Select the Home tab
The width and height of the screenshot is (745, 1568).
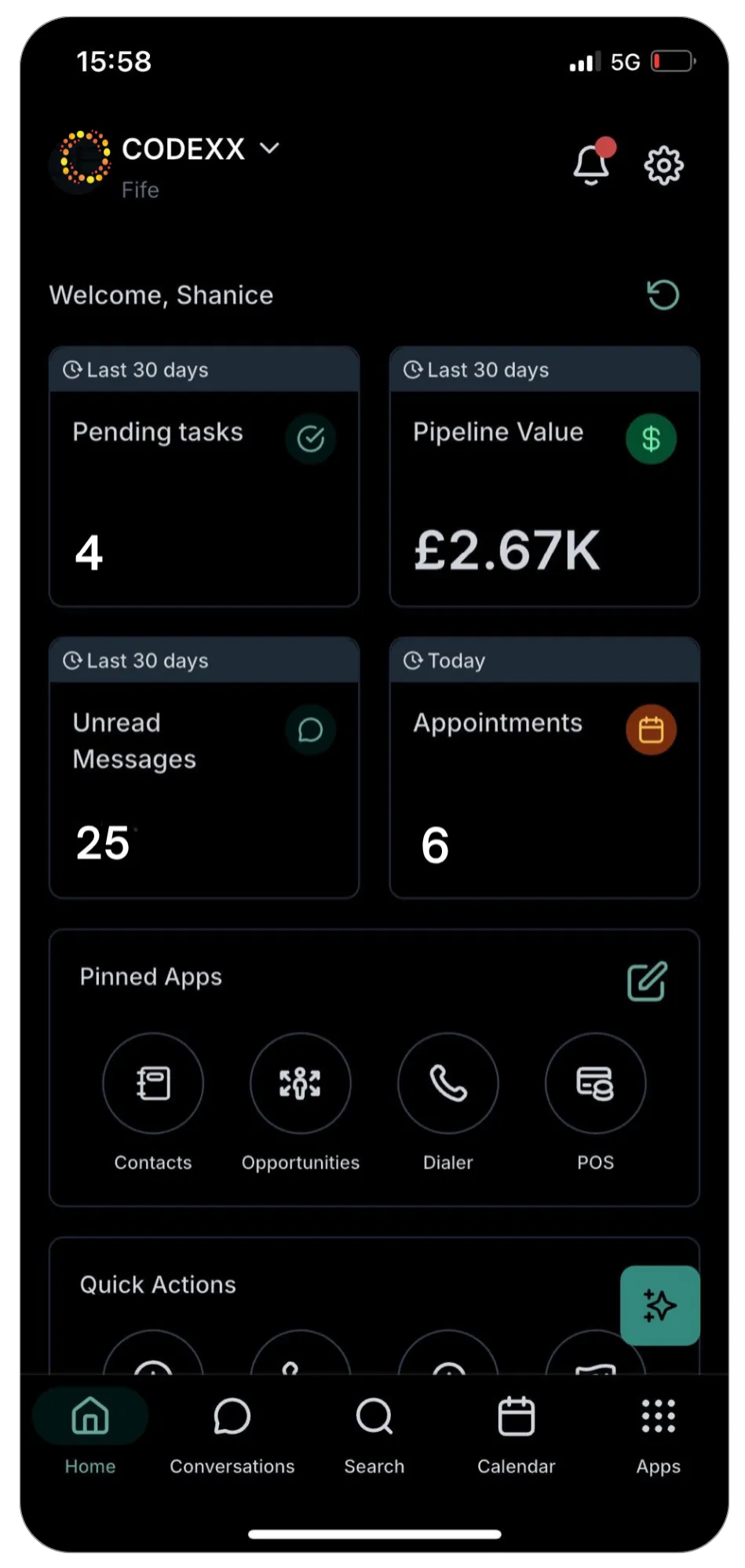click(x=90, y=1433)
